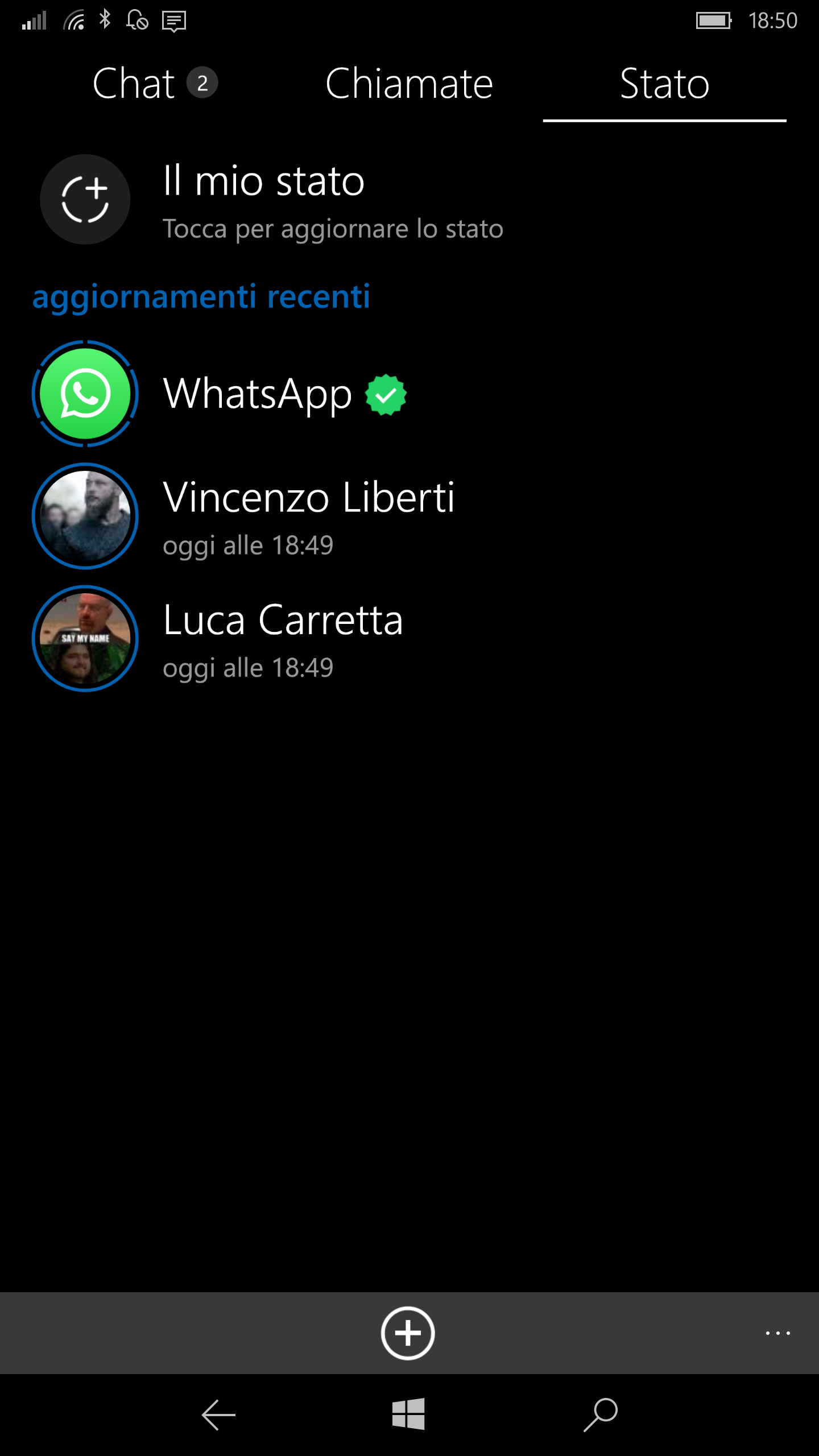Viewport: 819px width, 1456px height.
Task: Switch to the Chiamate tab
Action: (409, 84)
